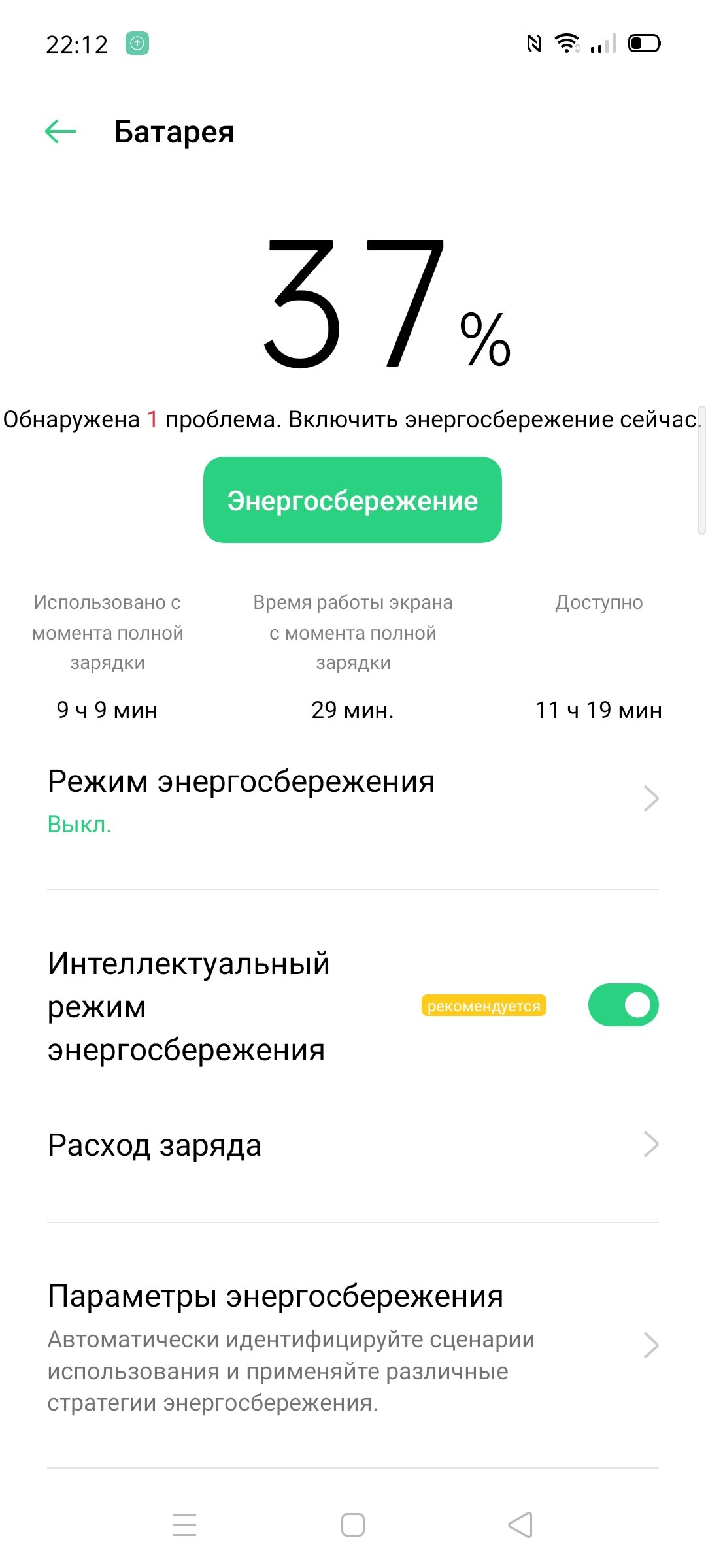Open Параметры энергосбережения
This screenshot has height=1568, width=706.
[353, 1347]
